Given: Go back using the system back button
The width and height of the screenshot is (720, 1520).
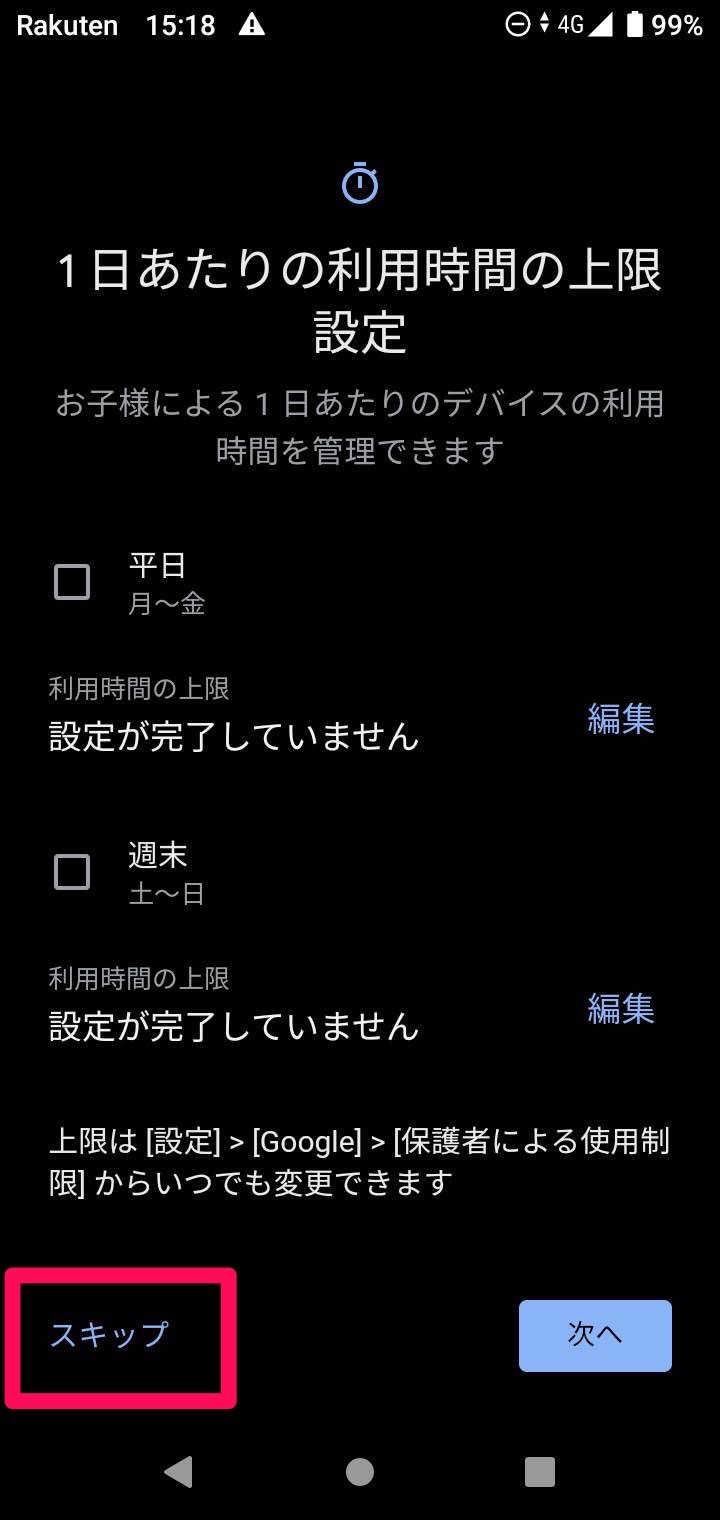Looking at the screenshot, I should point(178,1471).
